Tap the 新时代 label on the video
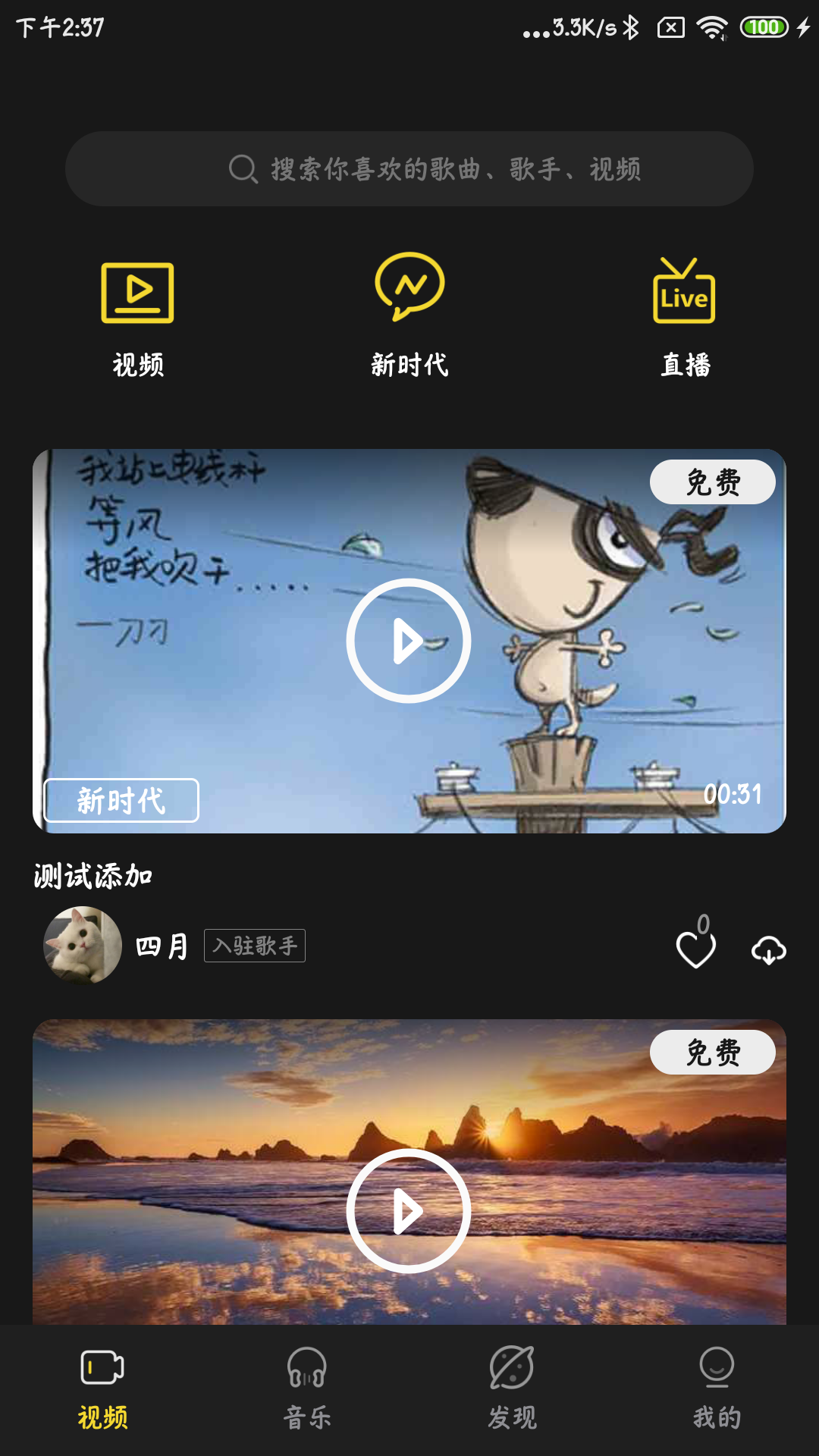This screenshot has height=1456, width=819. [x=121, y=800]
